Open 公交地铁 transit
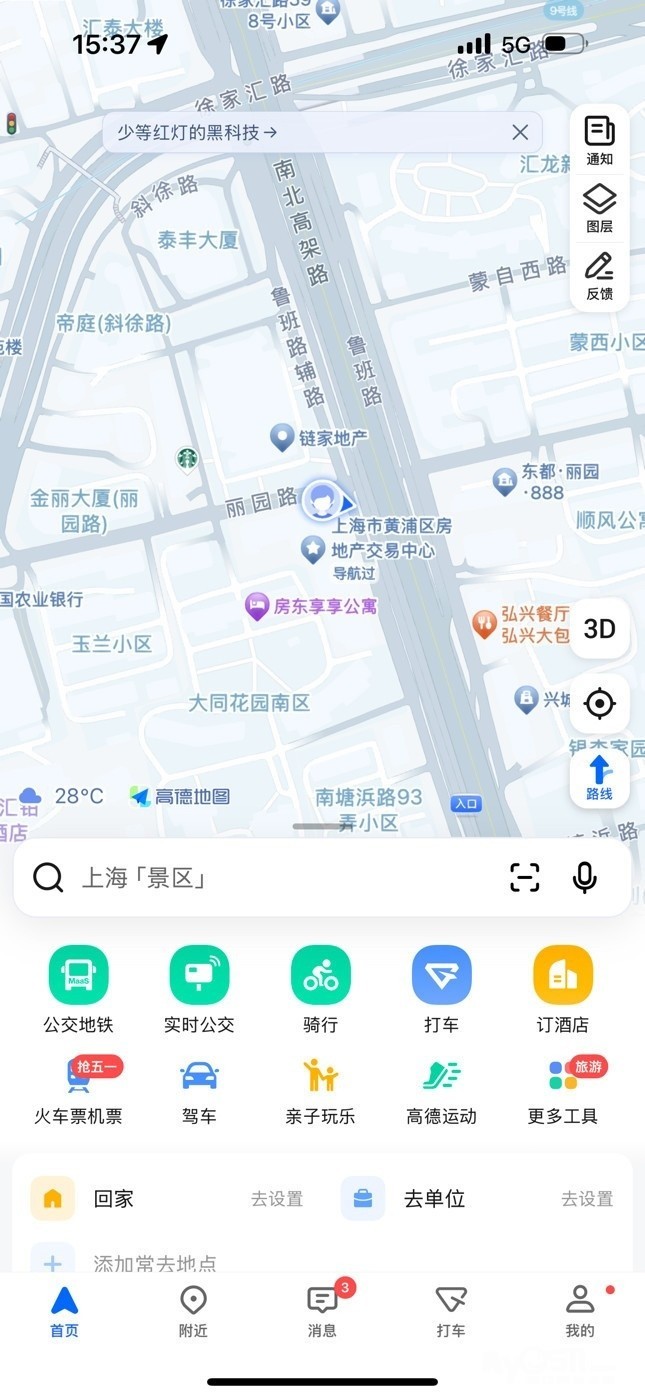 [x=78, y=988]
